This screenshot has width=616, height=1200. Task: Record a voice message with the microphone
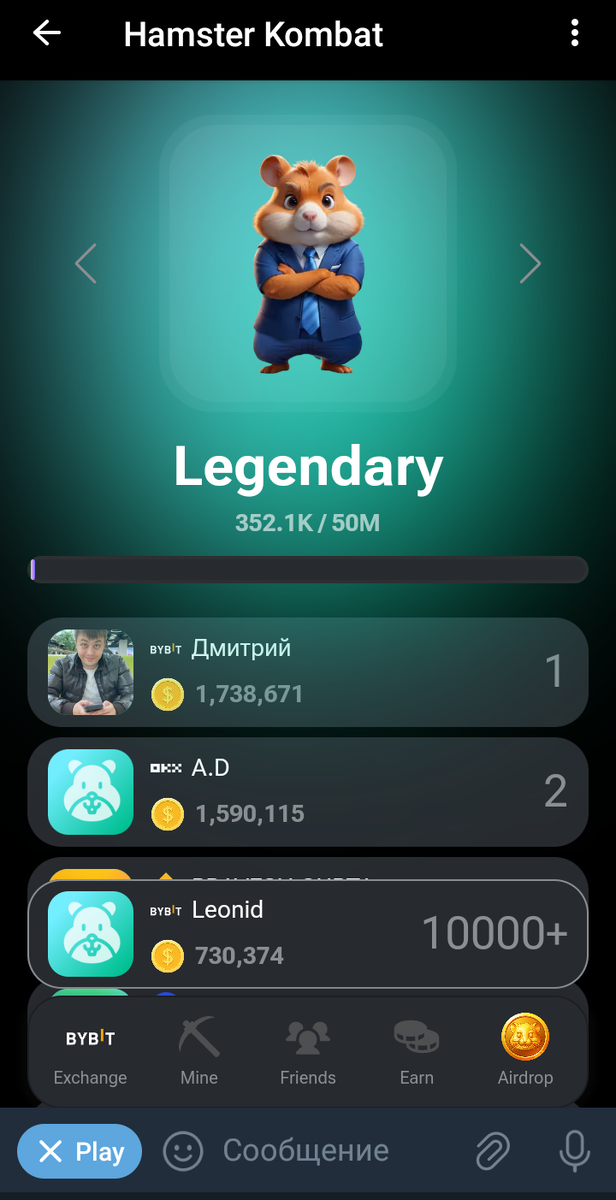[x=574, y=1151]
